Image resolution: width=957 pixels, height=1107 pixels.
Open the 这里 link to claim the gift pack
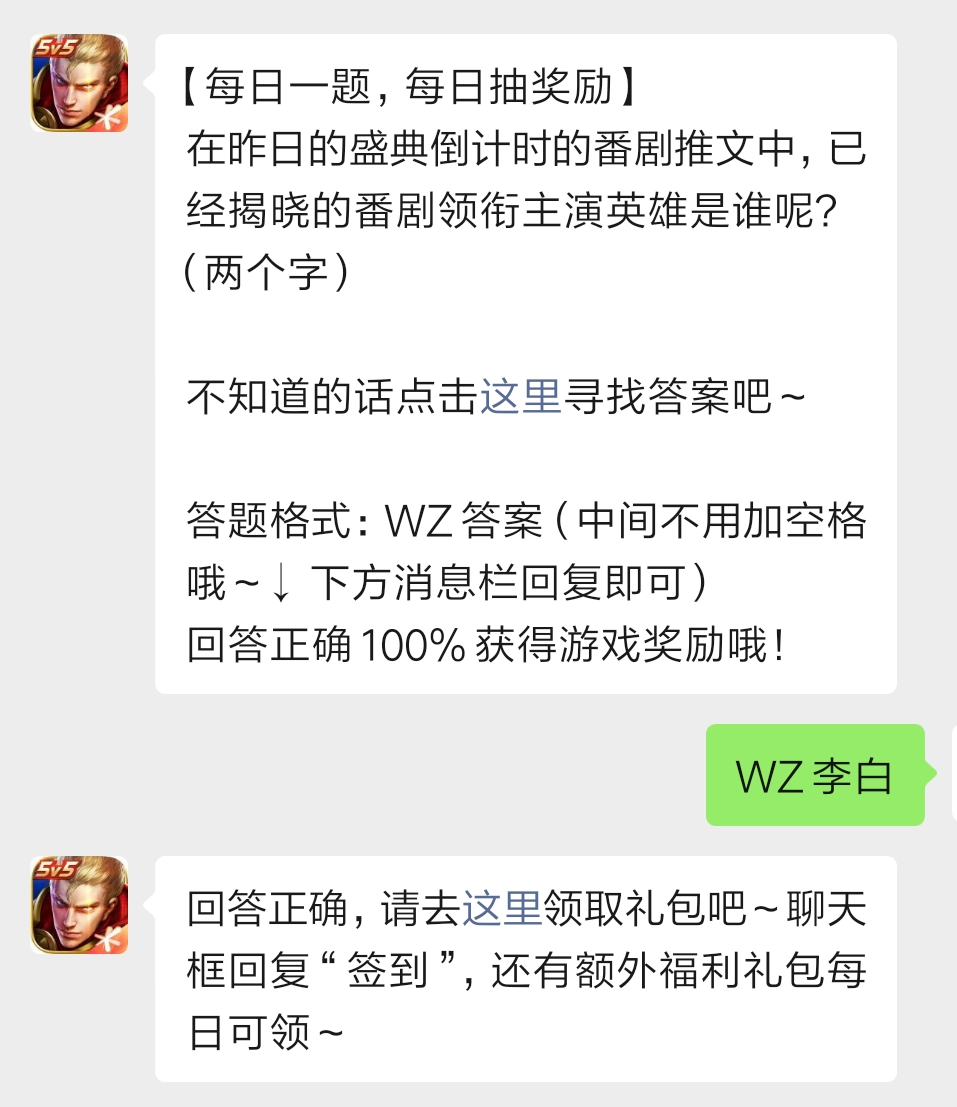[502, 907]
